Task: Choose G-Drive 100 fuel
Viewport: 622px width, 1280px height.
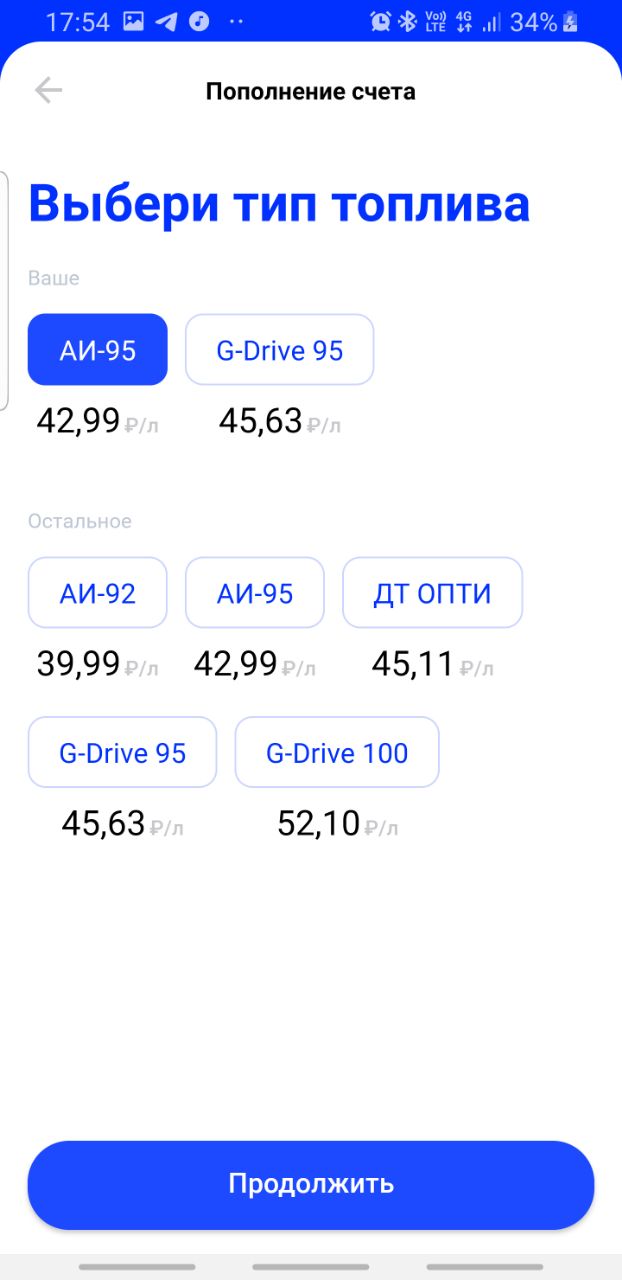Action: [337, 752]
